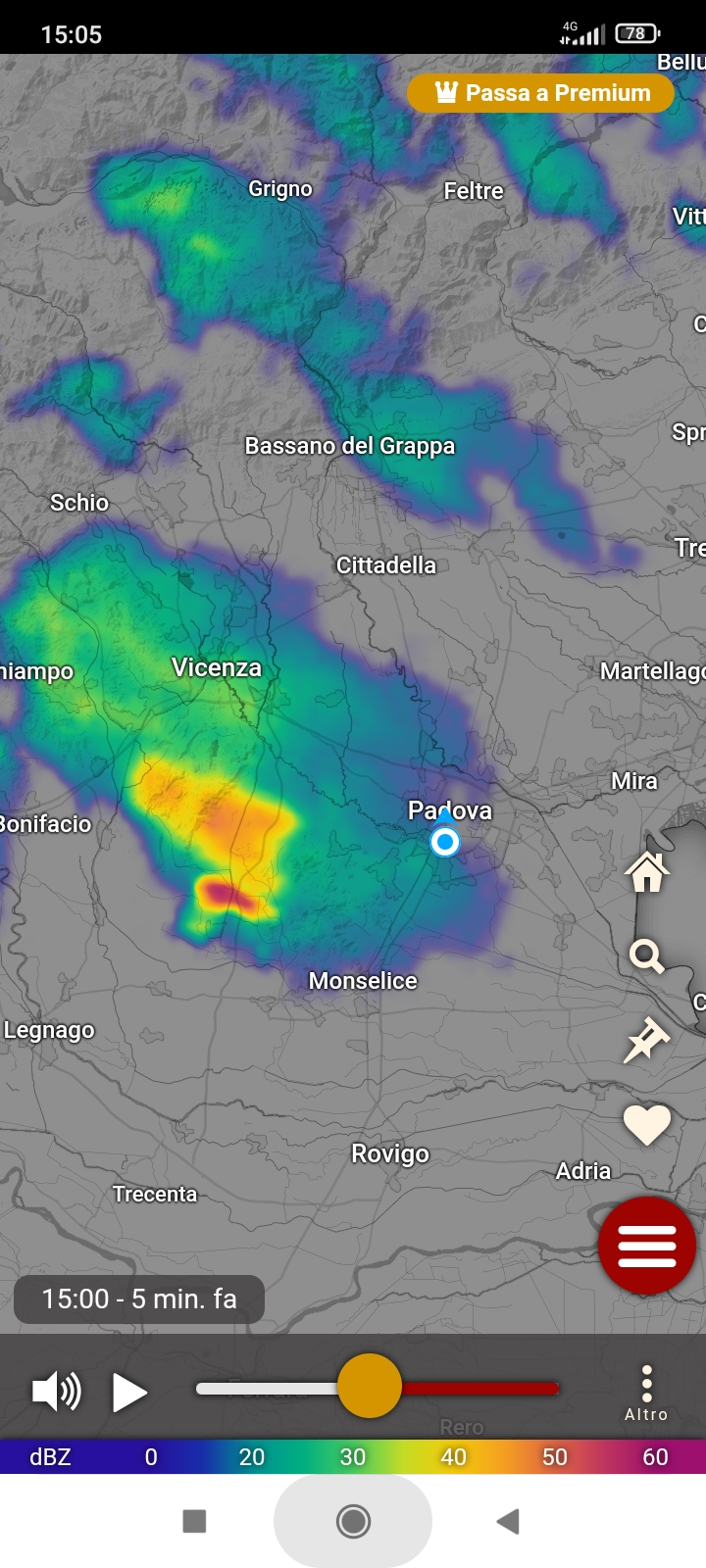Viewport: 706px width, 1568px height.
Task: Open recent apps square button
Action: pyautogui.click(x=195, y=1521)
